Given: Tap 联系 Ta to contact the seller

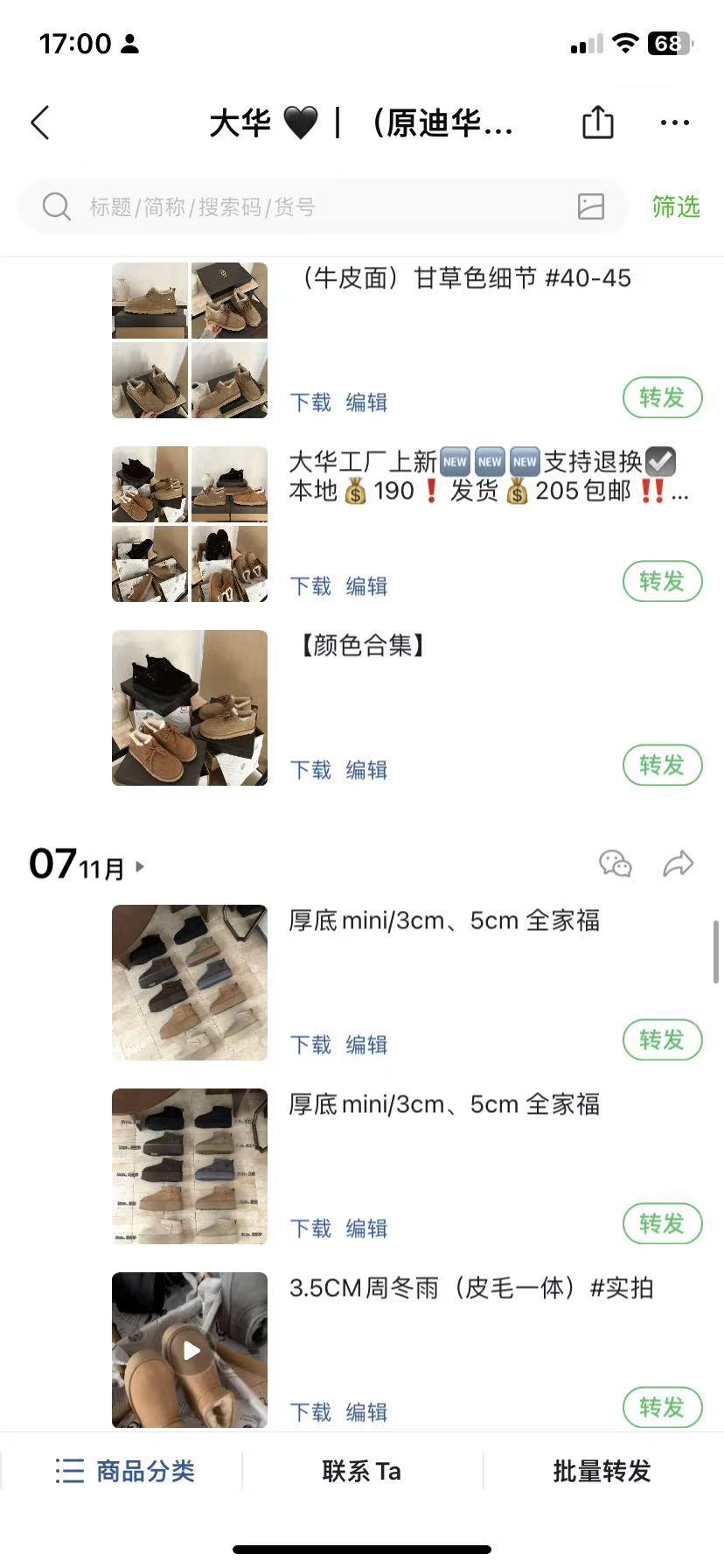Looking at the screenshot, I should click(361, 1472).
